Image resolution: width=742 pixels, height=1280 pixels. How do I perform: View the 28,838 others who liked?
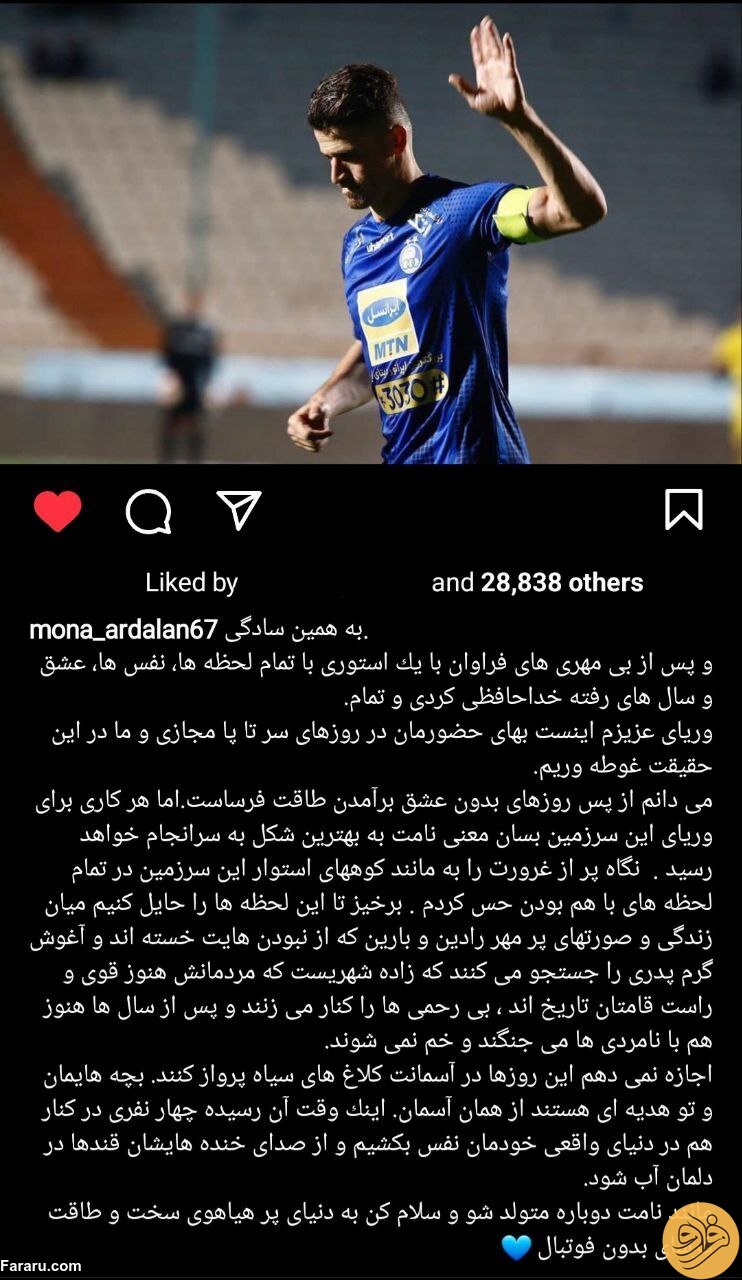(562, 583)
